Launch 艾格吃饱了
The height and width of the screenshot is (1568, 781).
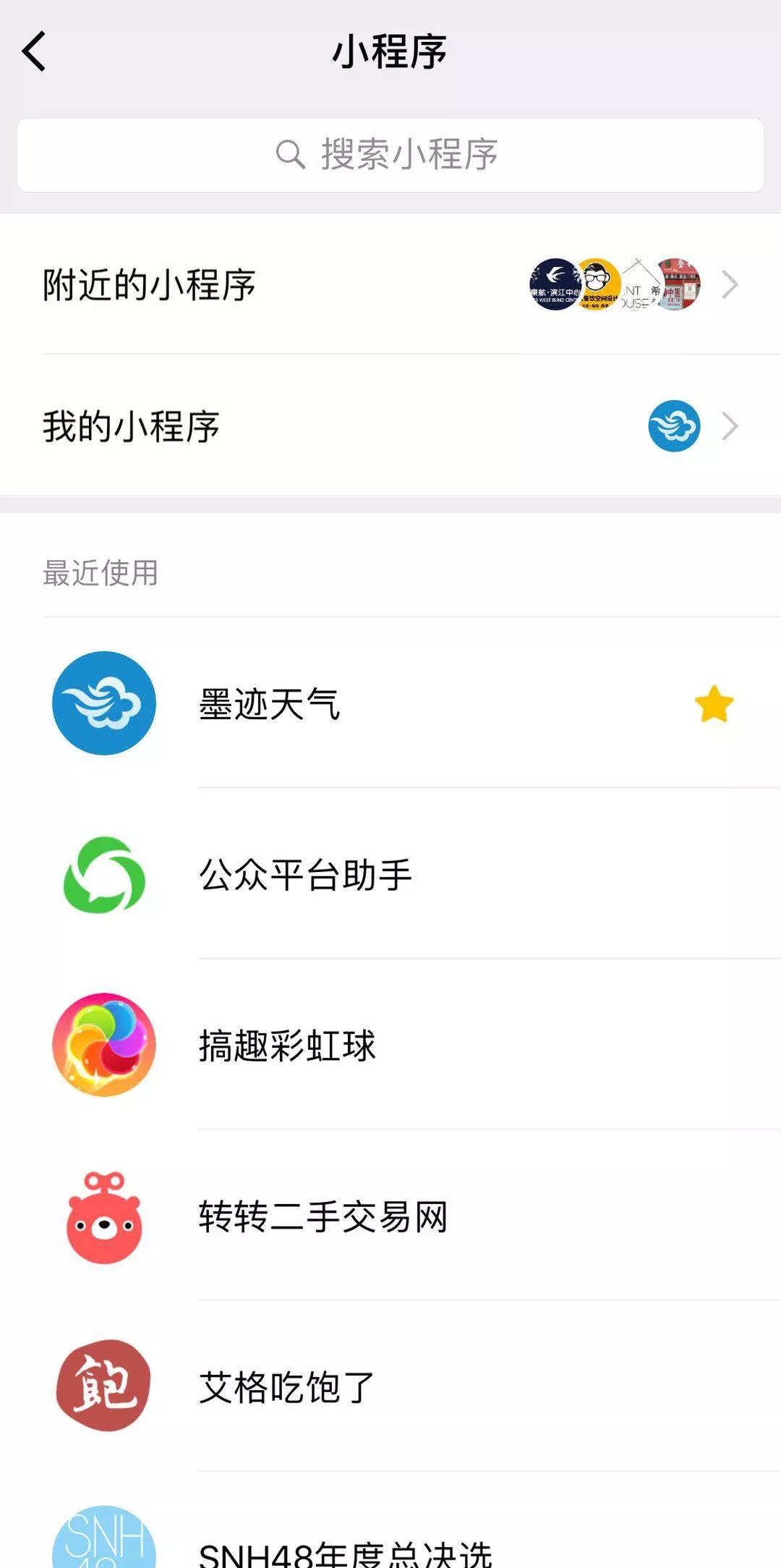tap(286, 1387)
